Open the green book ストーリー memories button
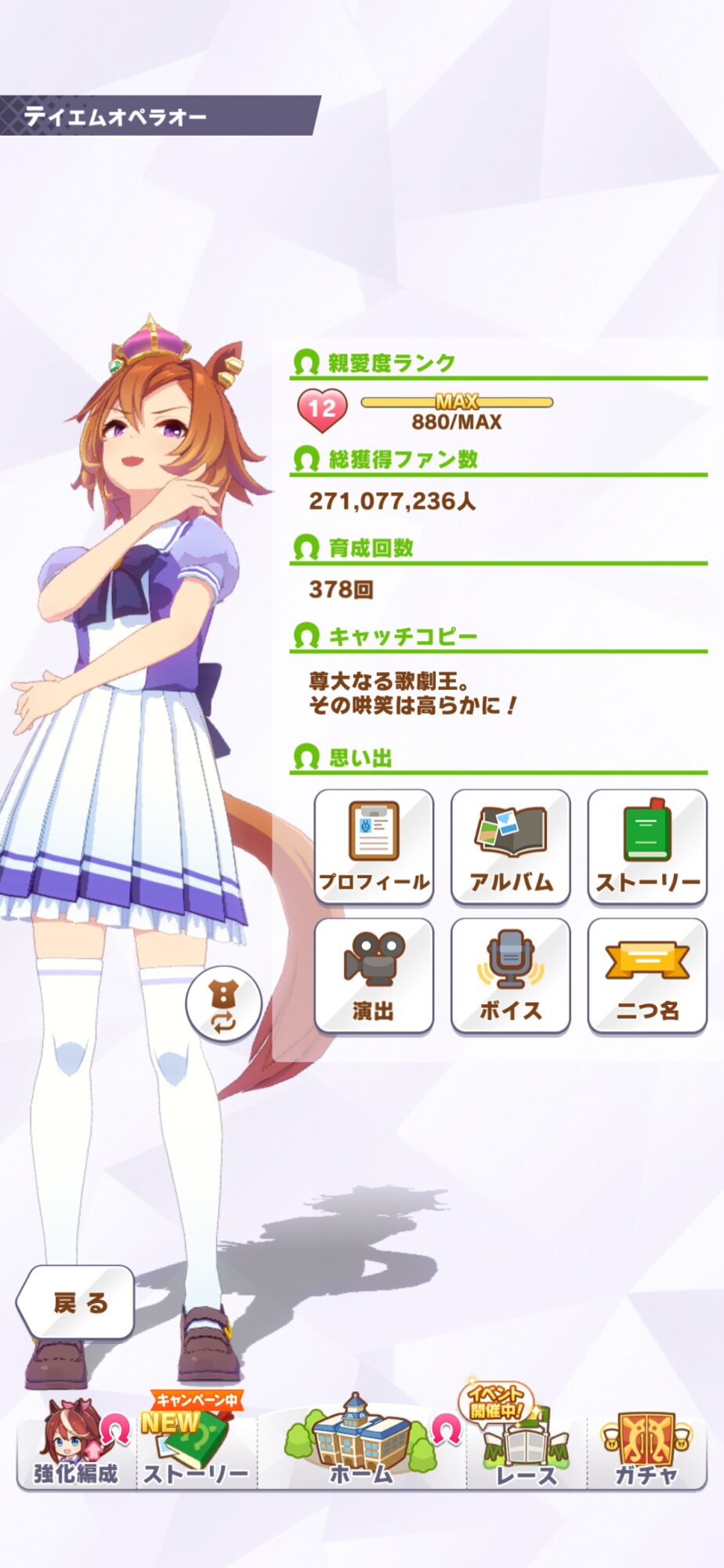The width and height of the screenshot is (724, 1568). click(647, 847)
